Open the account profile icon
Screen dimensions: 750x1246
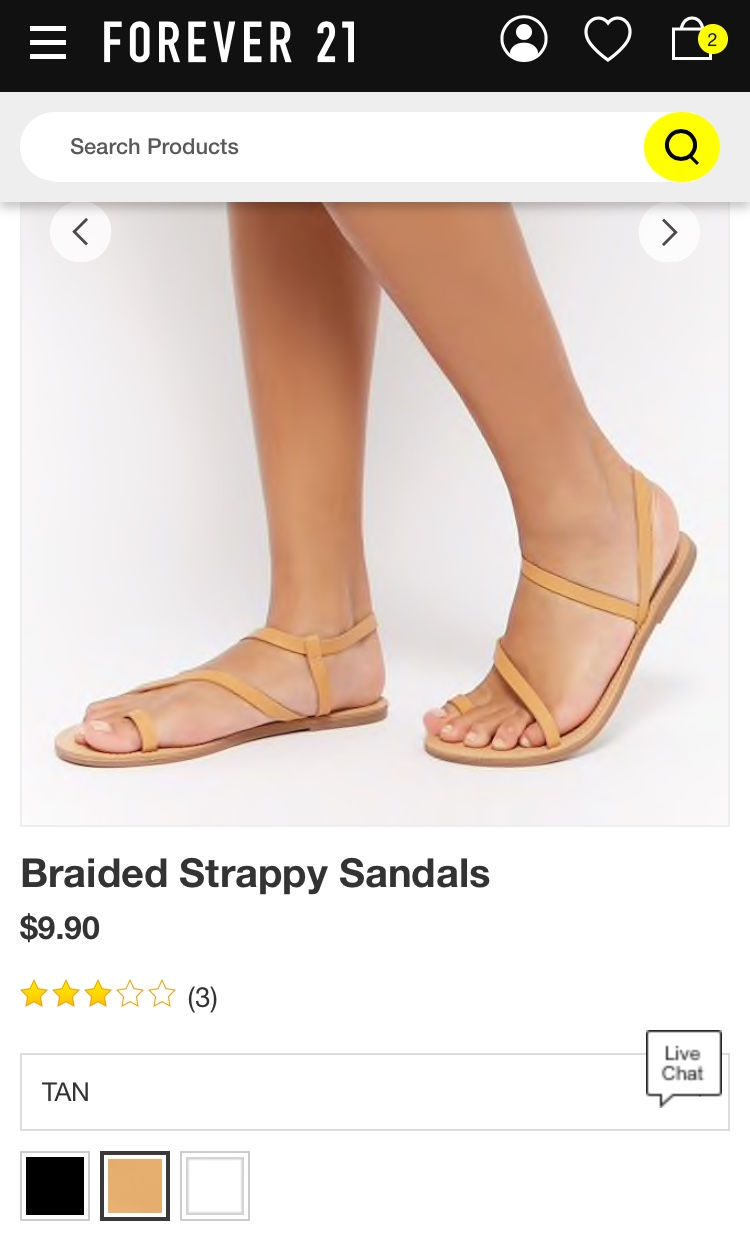[x=524, y=40]
